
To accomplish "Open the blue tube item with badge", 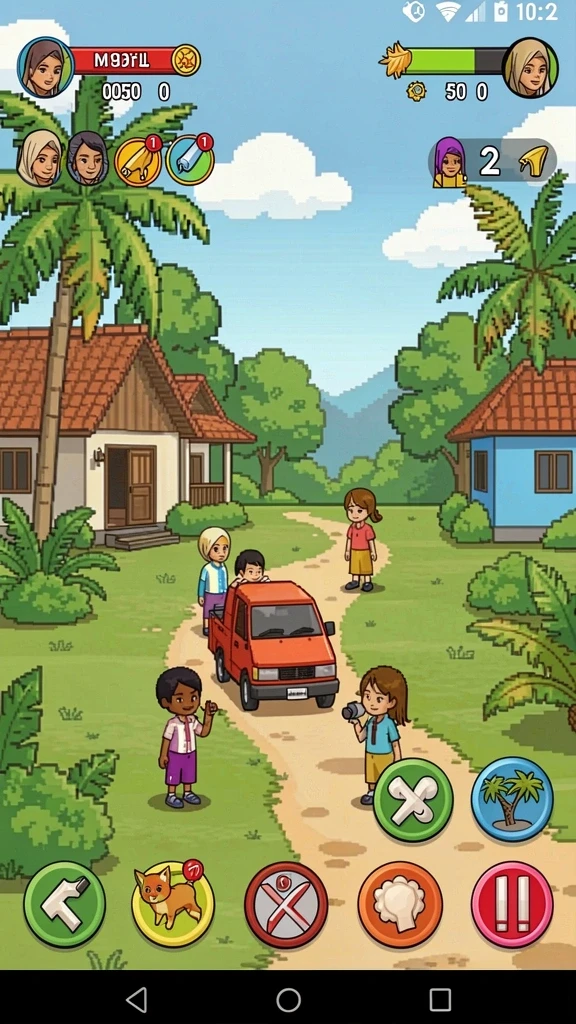I will 190,159.
